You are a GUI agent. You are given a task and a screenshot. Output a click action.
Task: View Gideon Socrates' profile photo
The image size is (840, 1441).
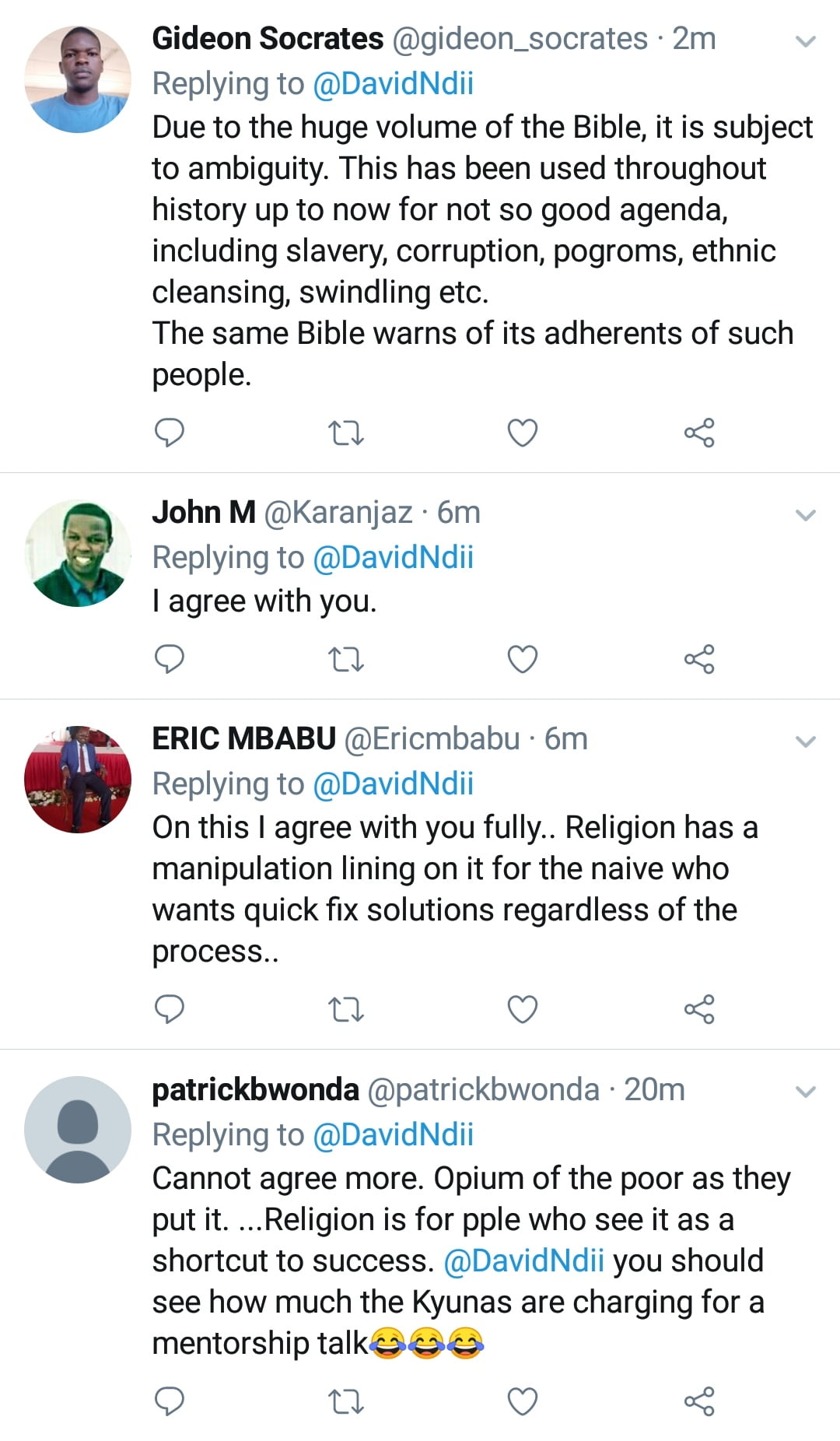click(78, 79)
